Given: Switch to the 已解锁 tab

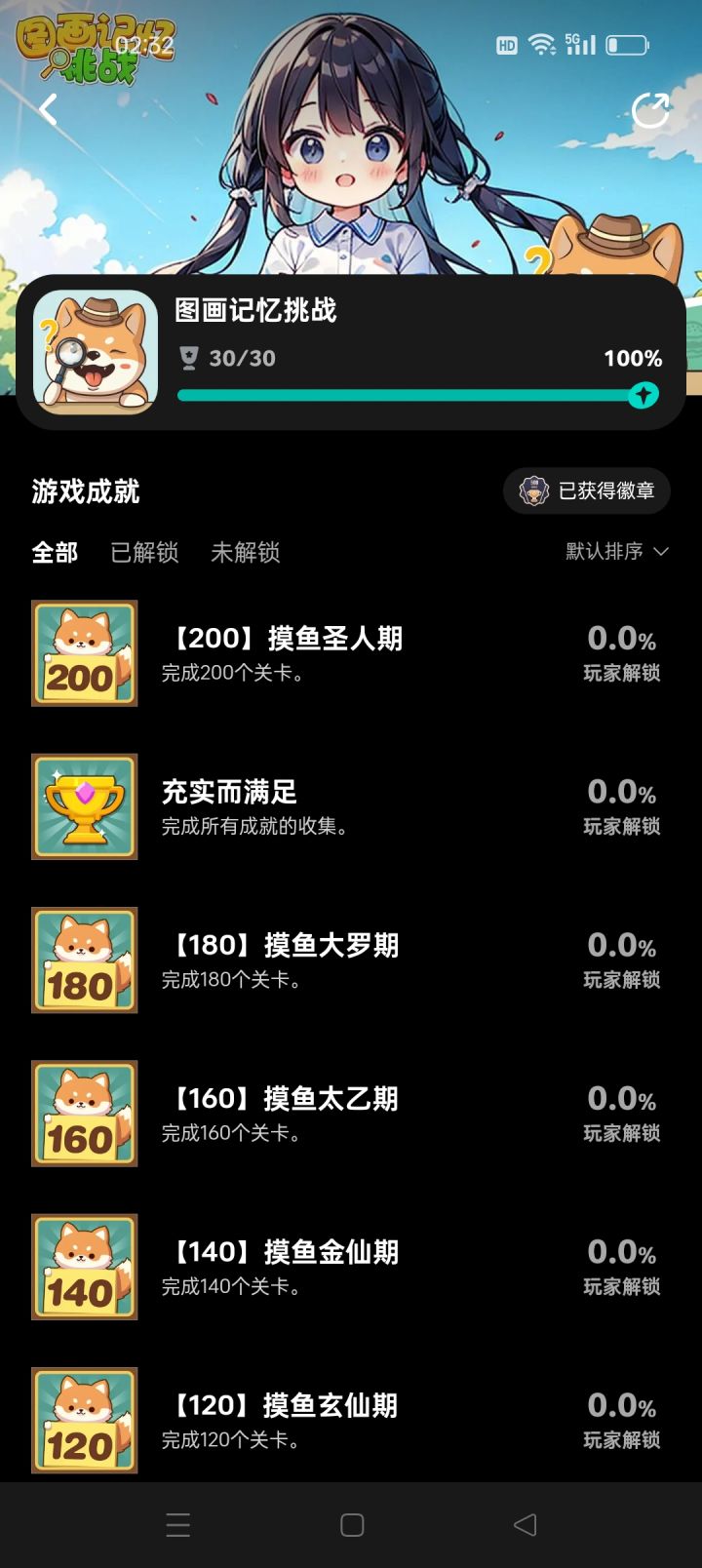Looking at the screenshot, I should pyautogui.click(x=144, y=552).
